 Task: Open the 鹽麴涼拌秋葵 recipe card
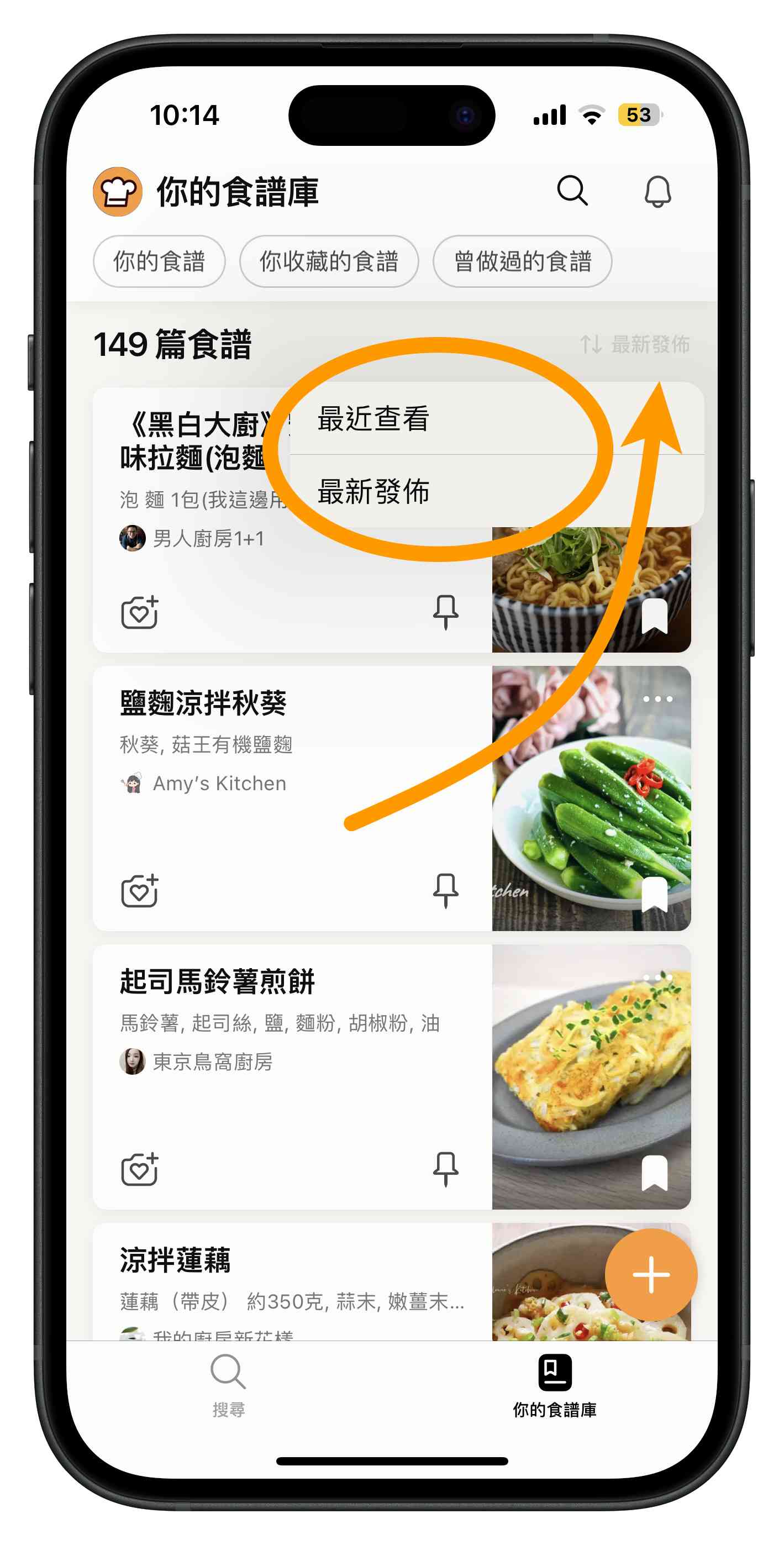pyautogui.click(x=392, y=798)
